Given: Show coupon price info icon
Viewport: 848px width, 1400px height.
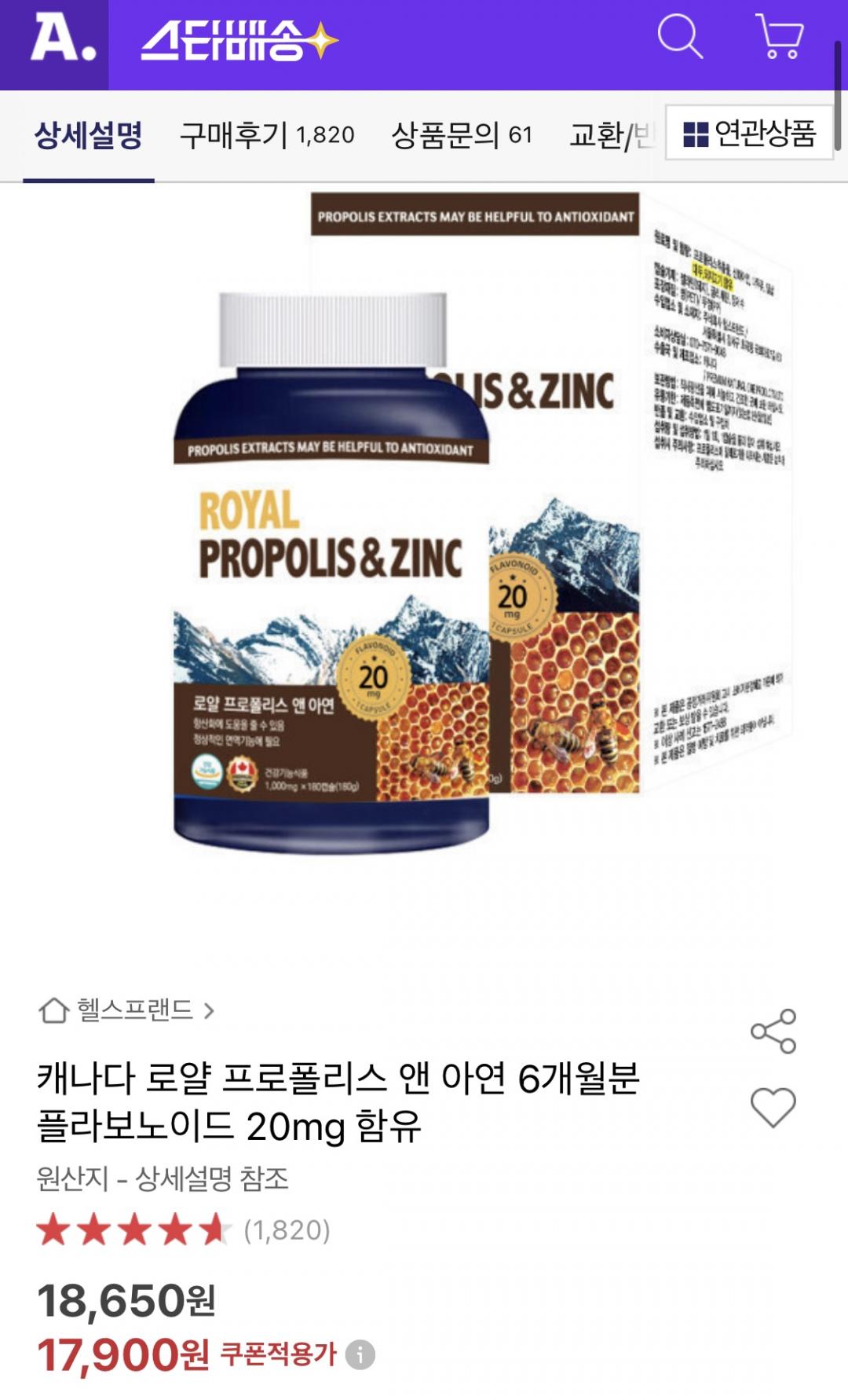Looking at the screenshot, I should 360,1354.
